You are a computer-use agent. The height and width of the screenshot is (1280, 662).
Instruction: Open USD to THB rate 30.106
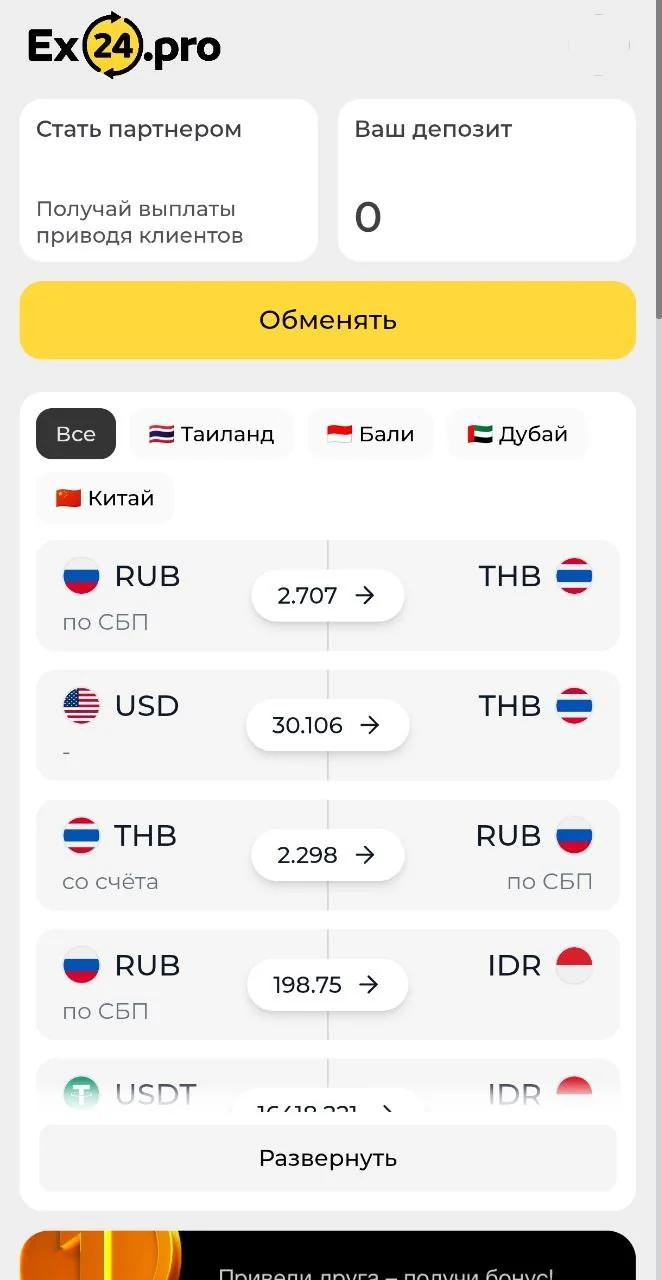click(x=328, y=725)
